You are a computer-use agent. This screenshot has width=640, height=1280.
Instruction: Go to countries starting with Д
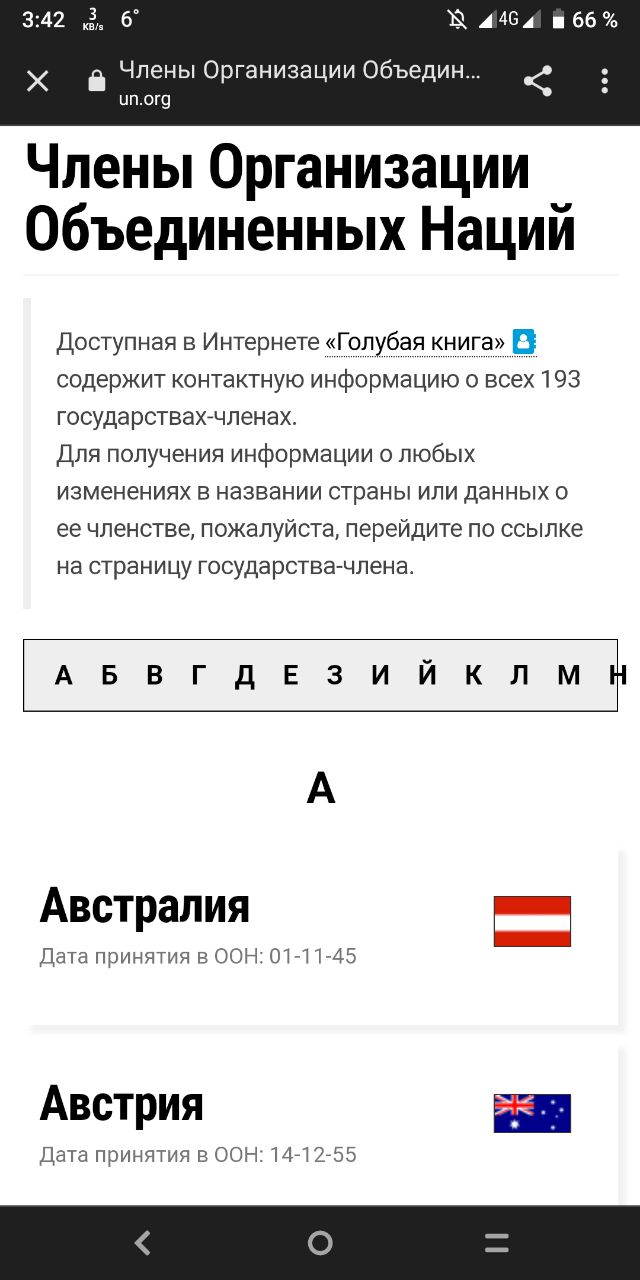[x=244, y=676]
